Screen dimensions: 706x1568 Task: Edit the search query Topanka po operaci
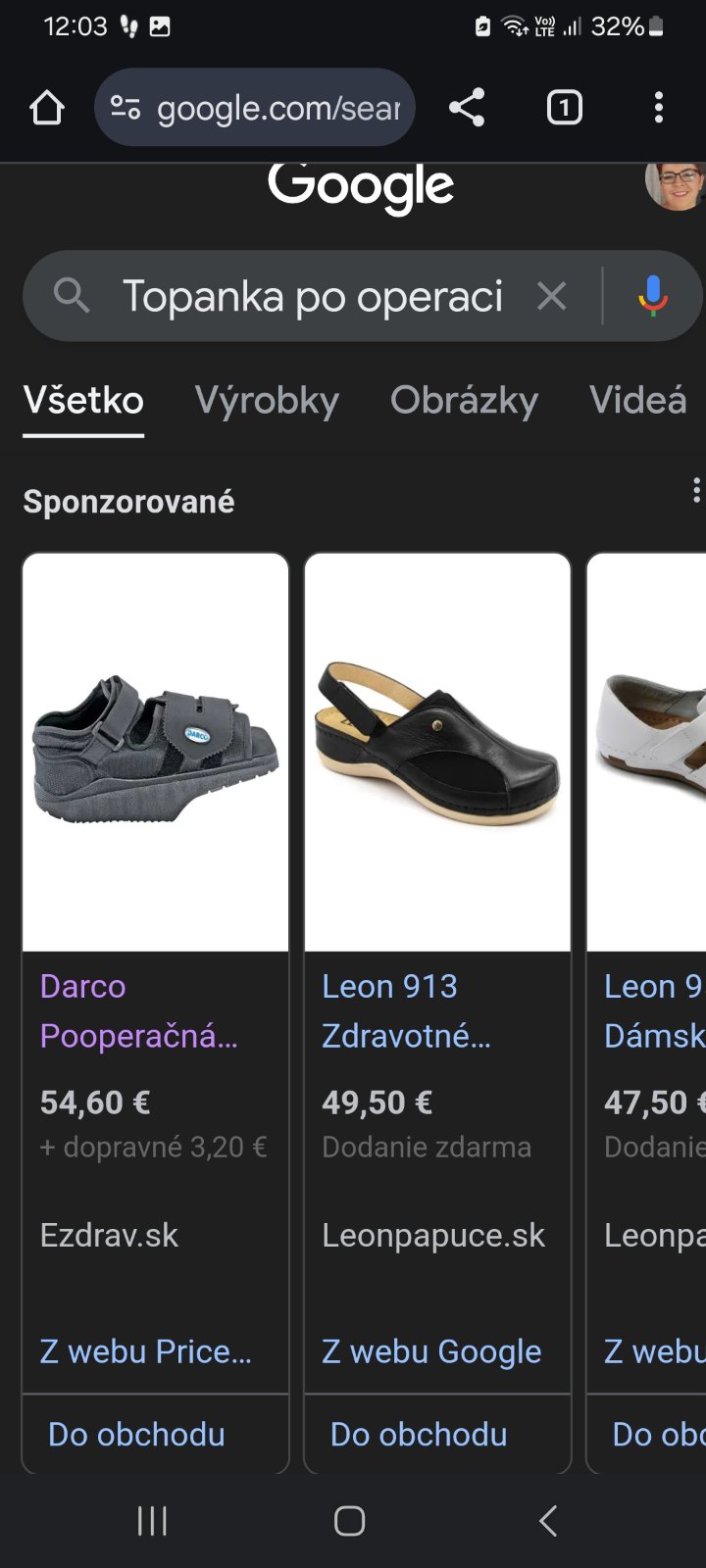coord(312,296)
